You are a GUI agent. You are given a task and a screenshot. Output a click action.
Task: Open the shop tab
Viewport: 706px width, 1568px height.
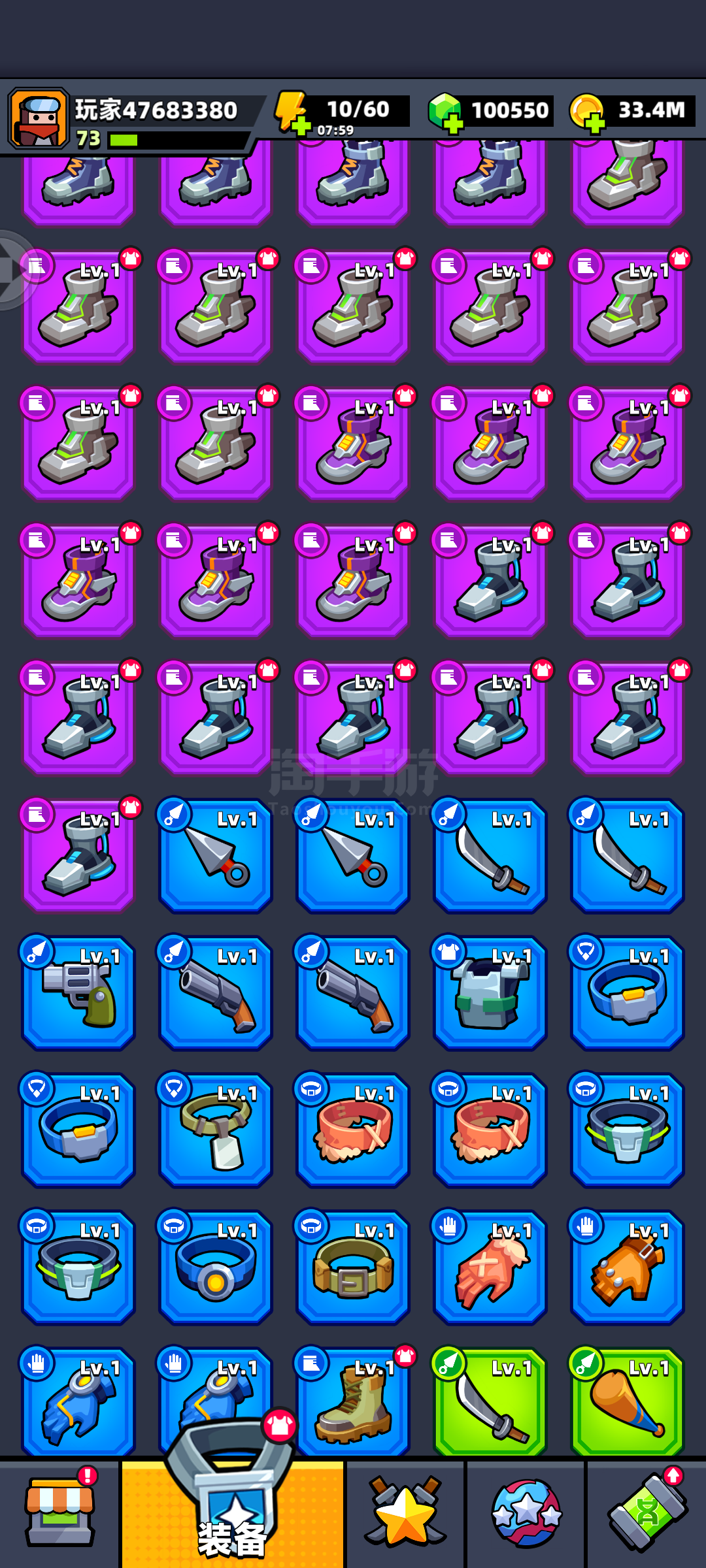59,1512
